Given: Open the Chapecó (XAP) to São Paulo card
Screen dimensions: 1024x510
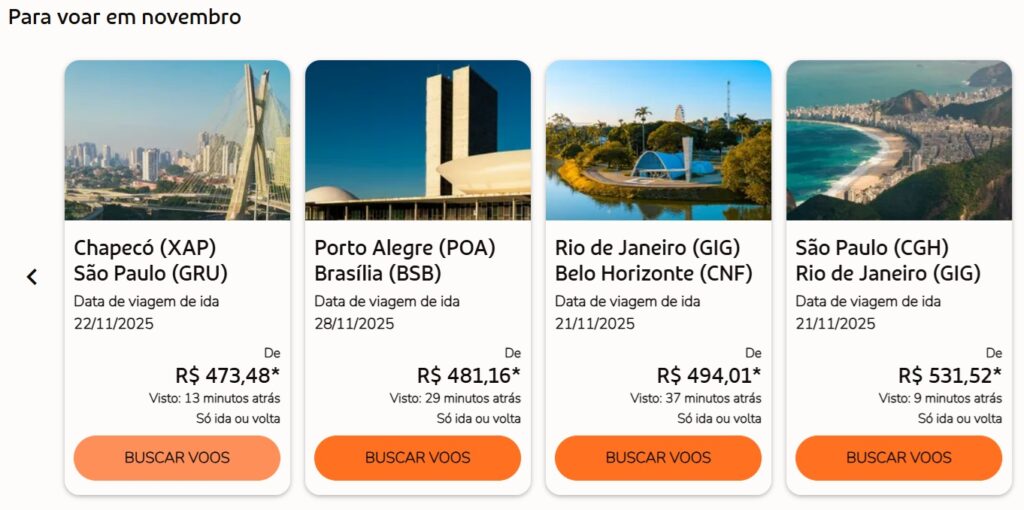Looking at the screenshot, I should point(177,260).
